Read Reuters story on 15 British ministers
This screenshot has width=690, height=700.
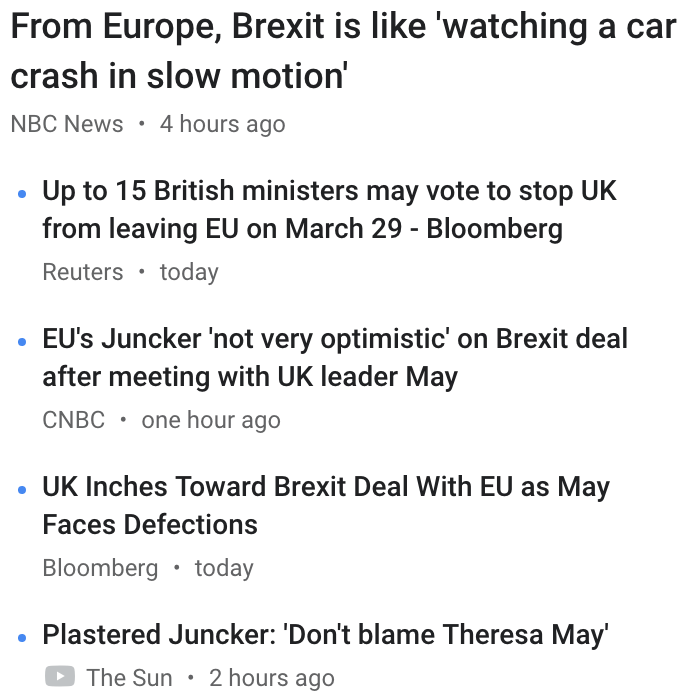tap(328, 209)
